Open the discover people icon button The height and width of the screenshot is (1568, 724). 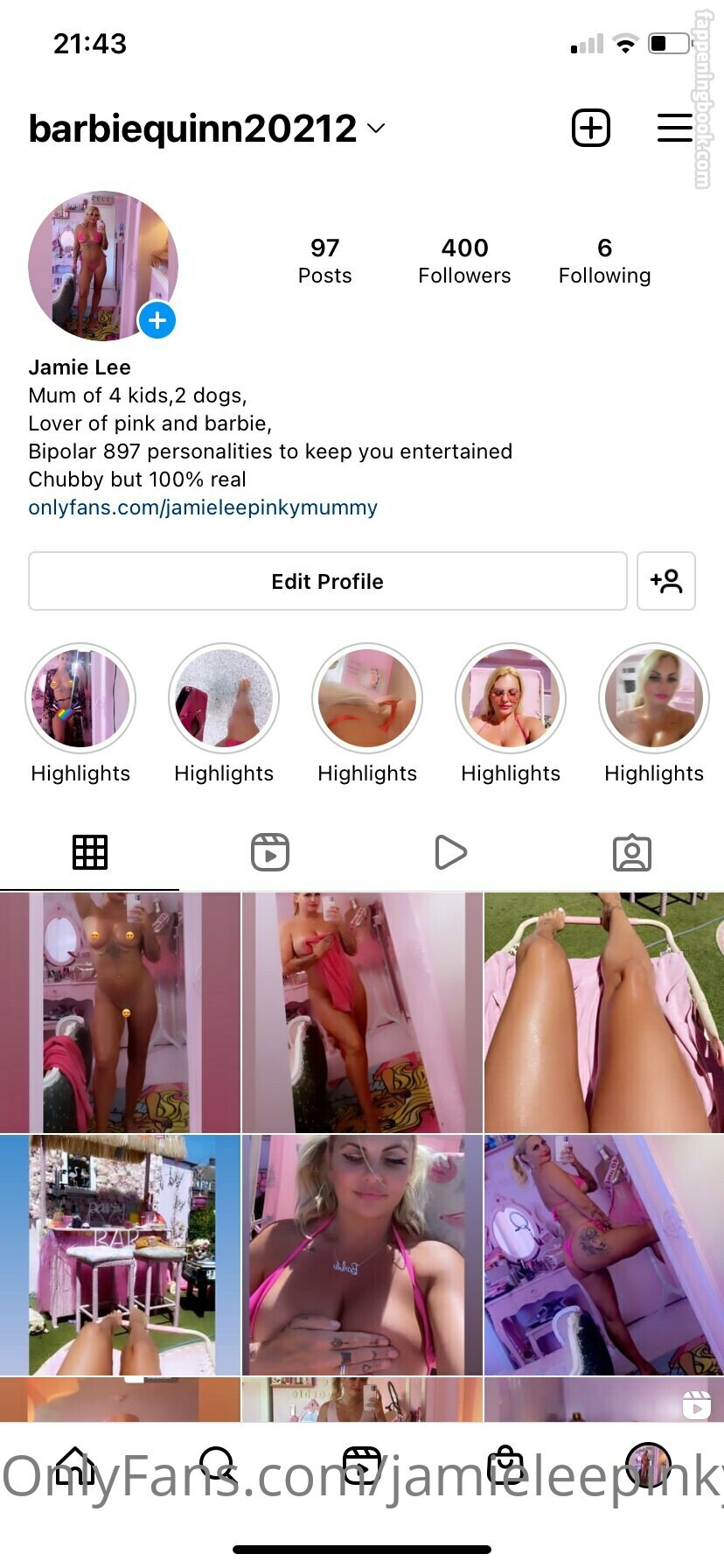pos(666,581)
